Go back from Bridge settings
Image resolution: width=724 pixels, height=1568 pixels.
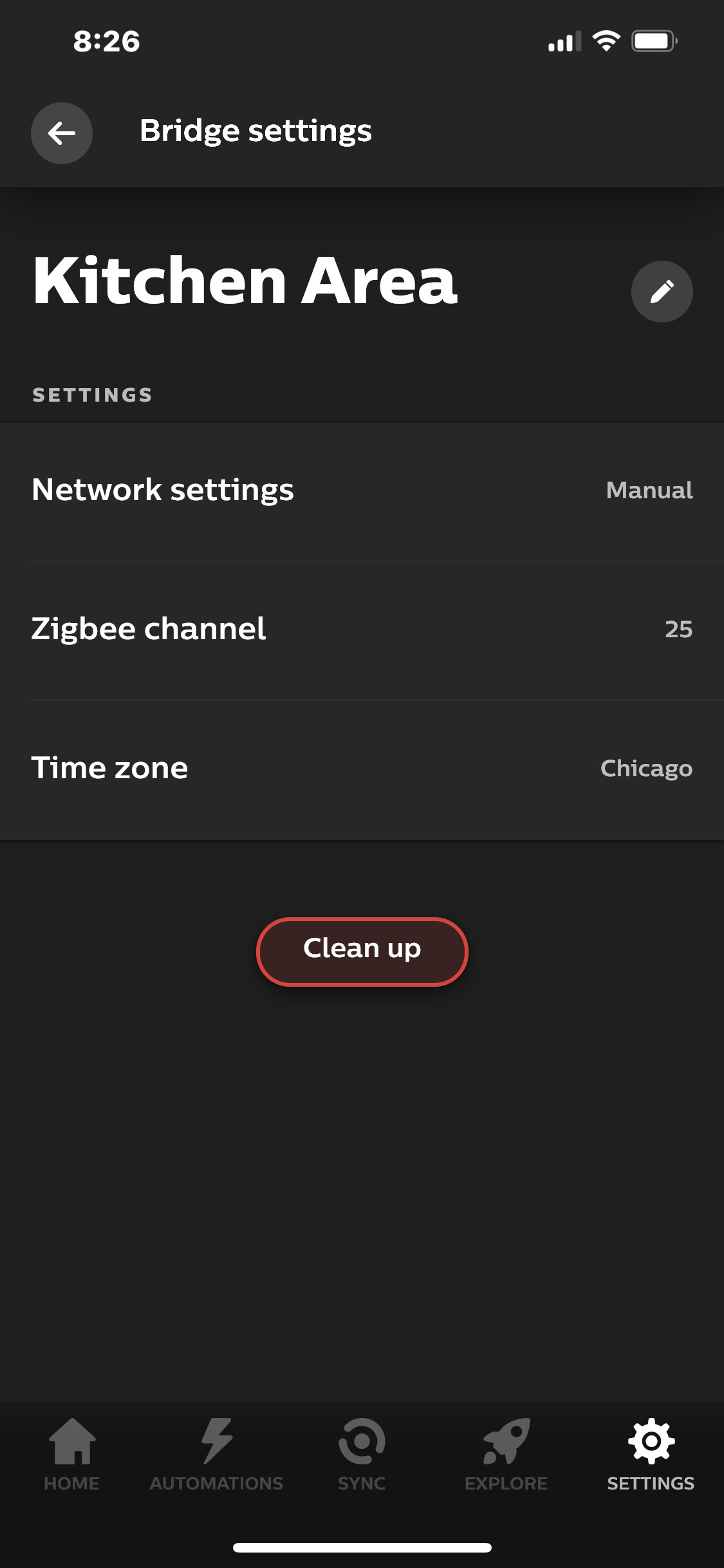62,133
